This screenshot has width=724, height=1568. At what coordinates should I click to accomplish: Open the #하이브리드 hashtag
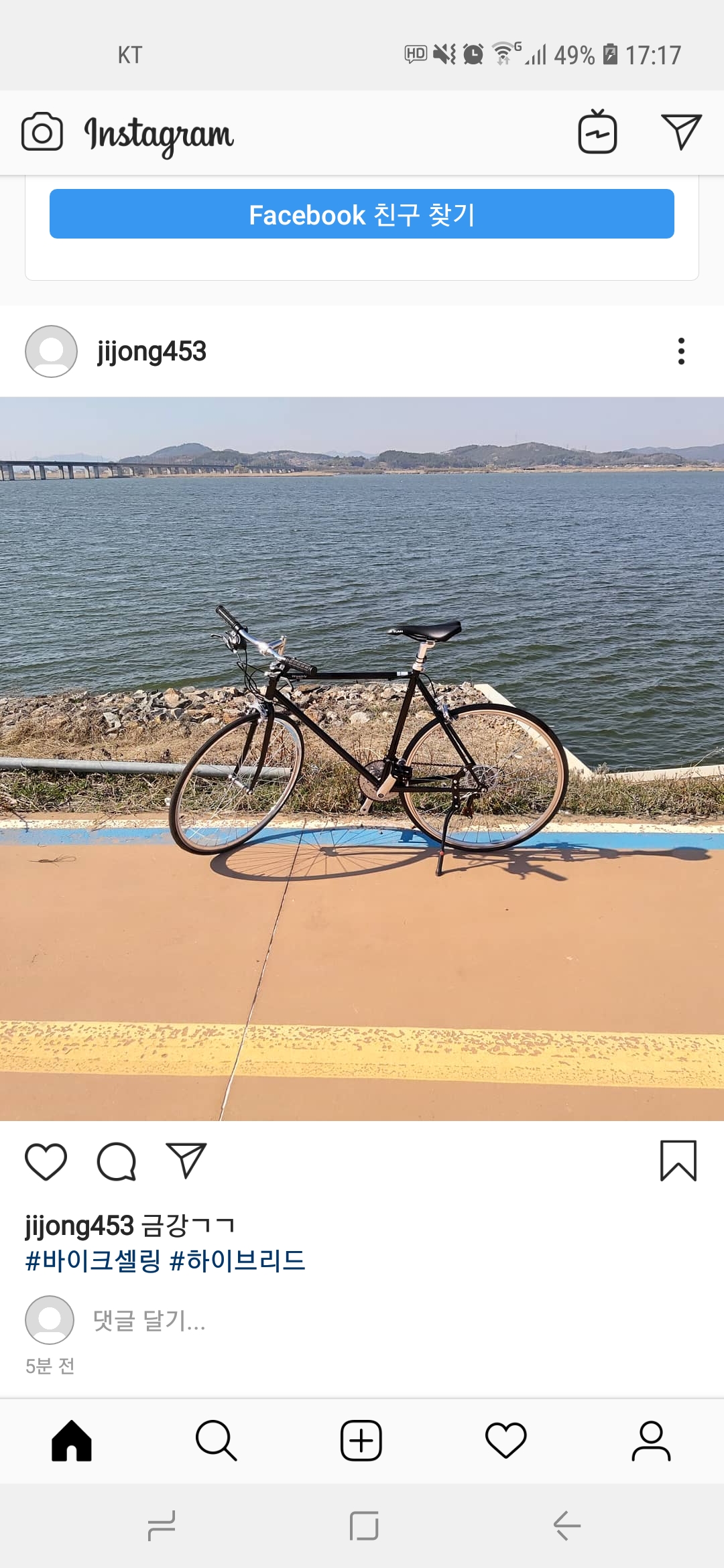click(237, 1261)
